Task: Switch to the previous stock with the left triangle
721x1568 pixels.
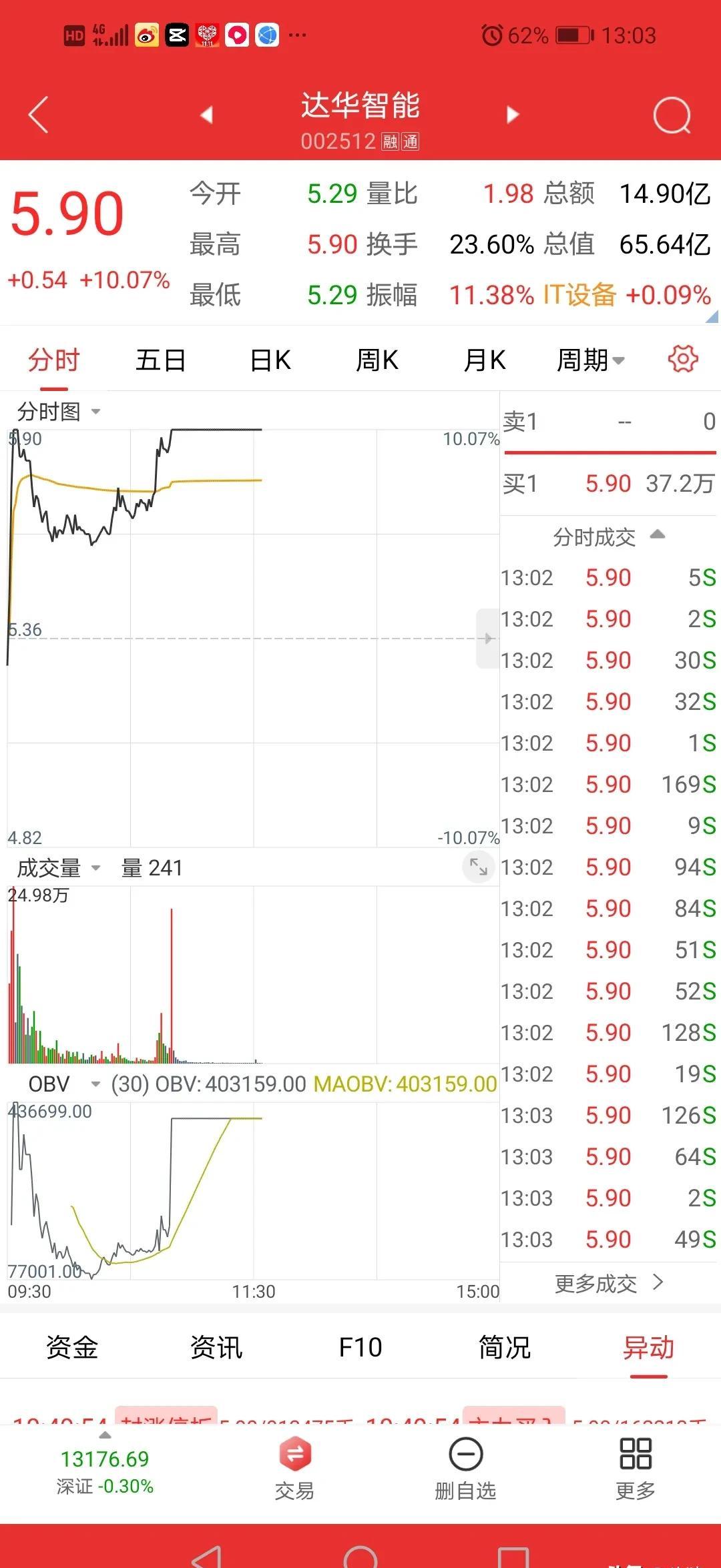Action: point(207,115)
